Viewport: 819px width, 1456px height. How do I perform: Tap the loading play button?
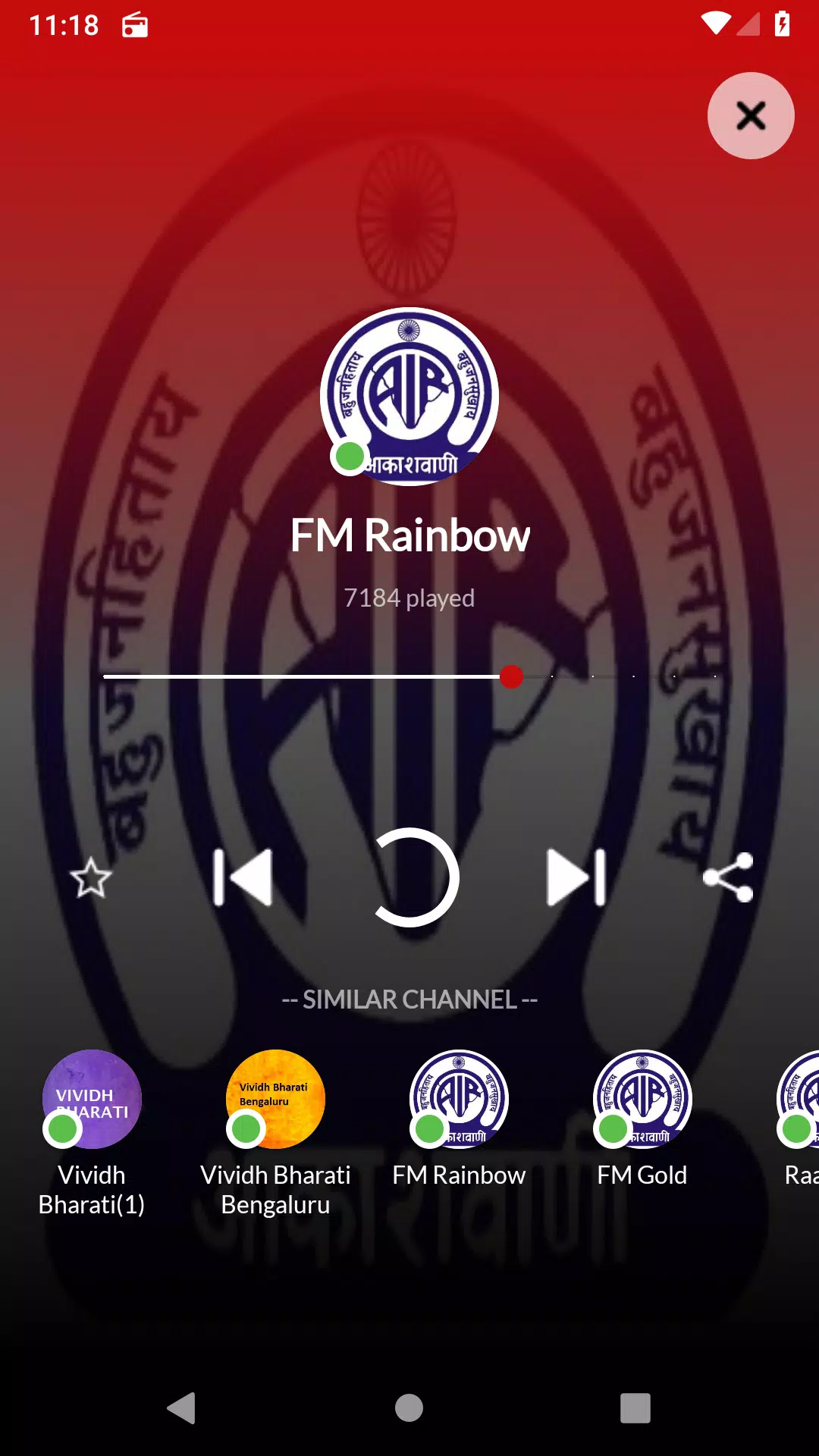click(409, 877)
